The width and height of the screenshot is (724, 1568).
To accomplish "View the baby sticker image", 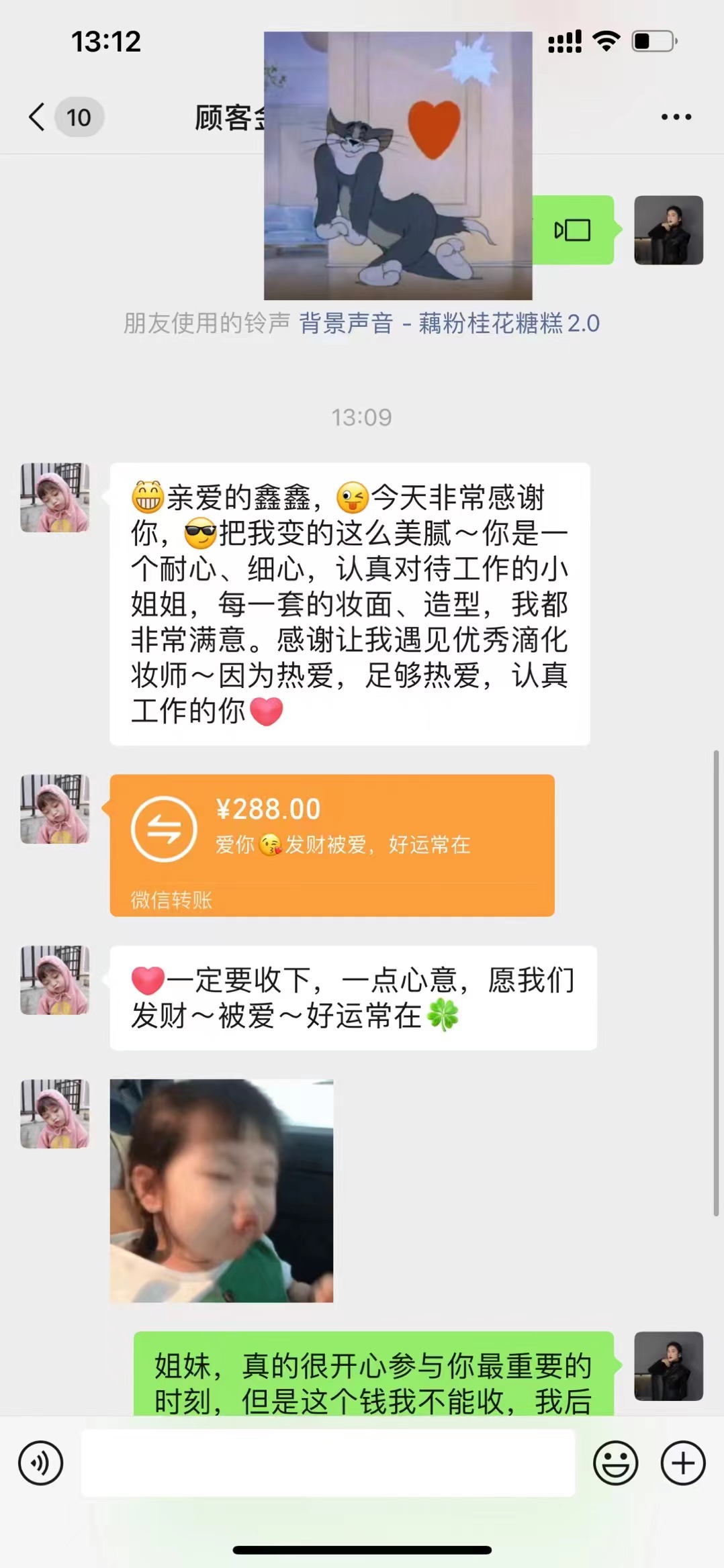I will 222,1191.
